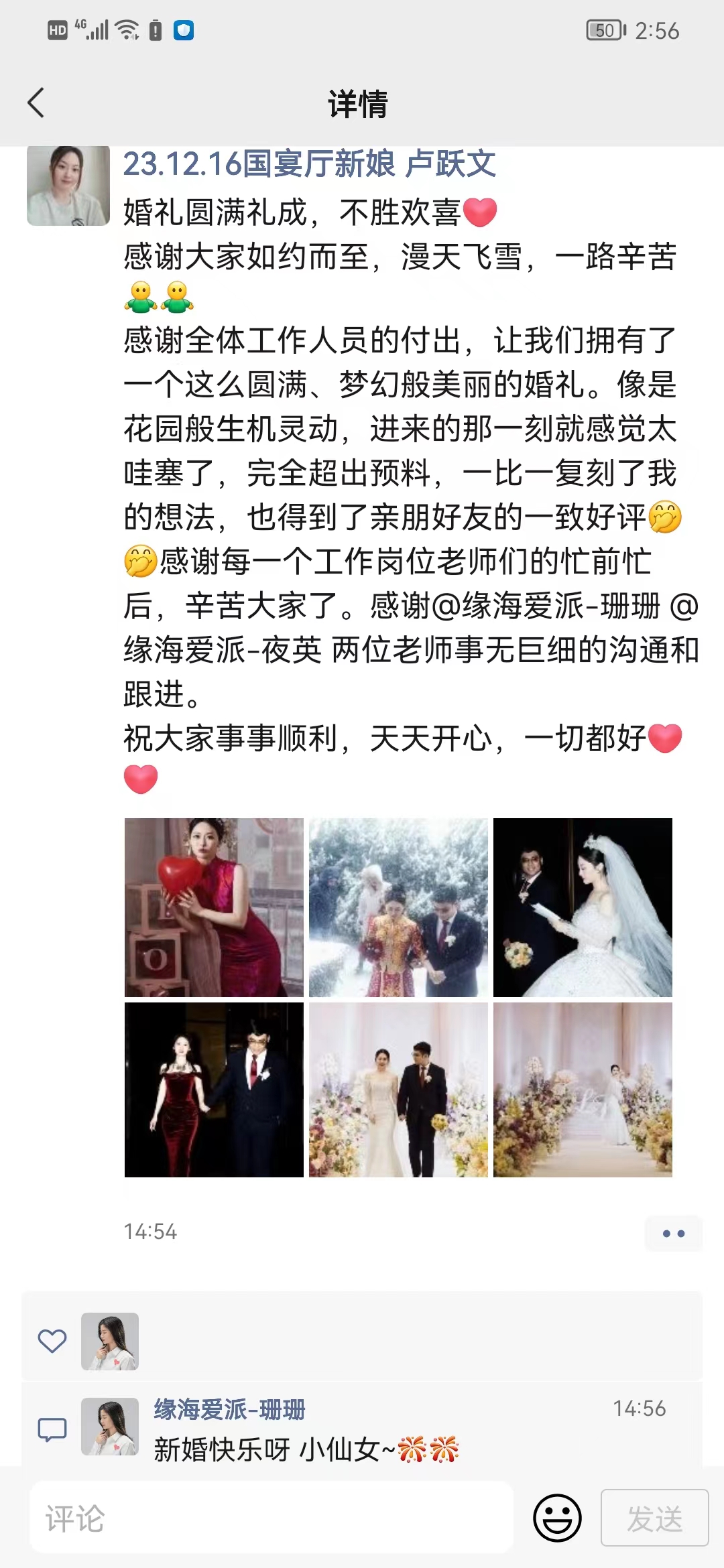The height and width of the screenshot is (1568, 724).
Task: View bride reading letter in veil photo
Action: 583,907
